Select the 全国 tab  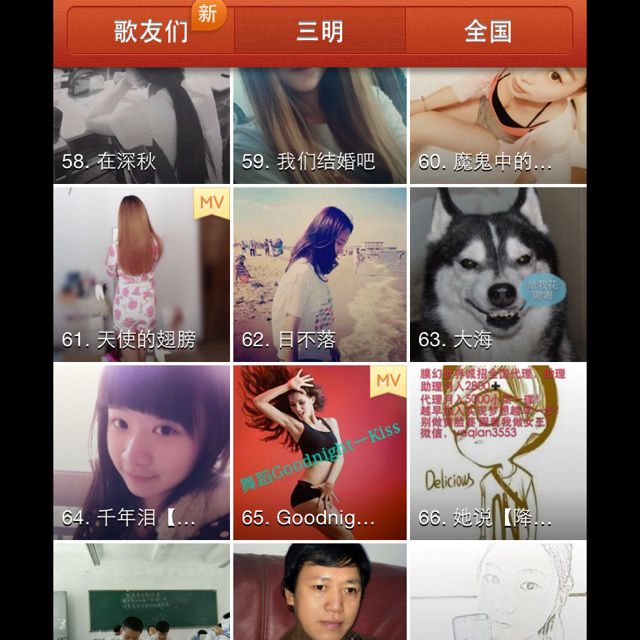[488, 32]
